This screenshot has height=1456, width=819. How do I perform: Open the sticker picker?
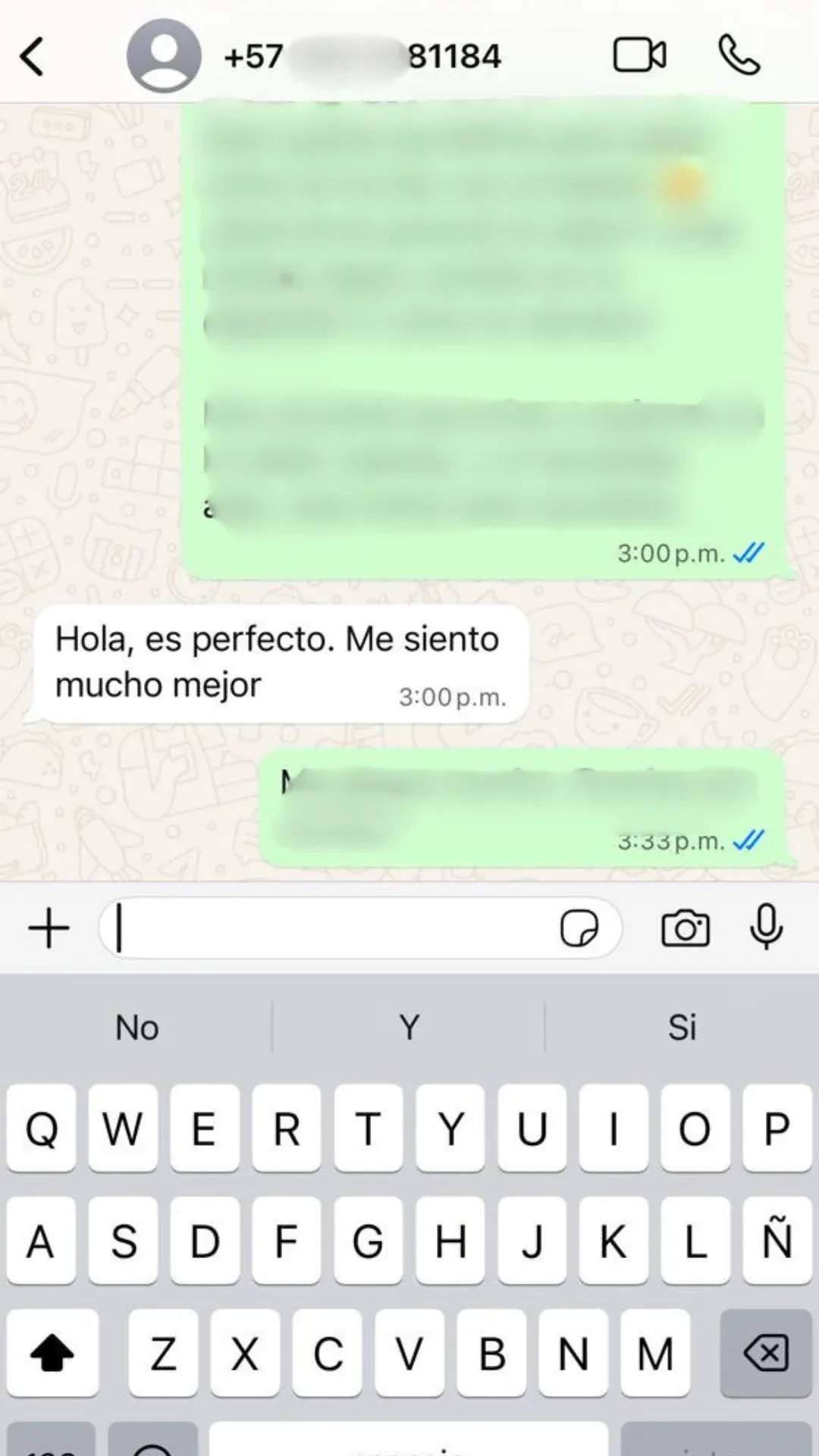click(x=579, y=928)
